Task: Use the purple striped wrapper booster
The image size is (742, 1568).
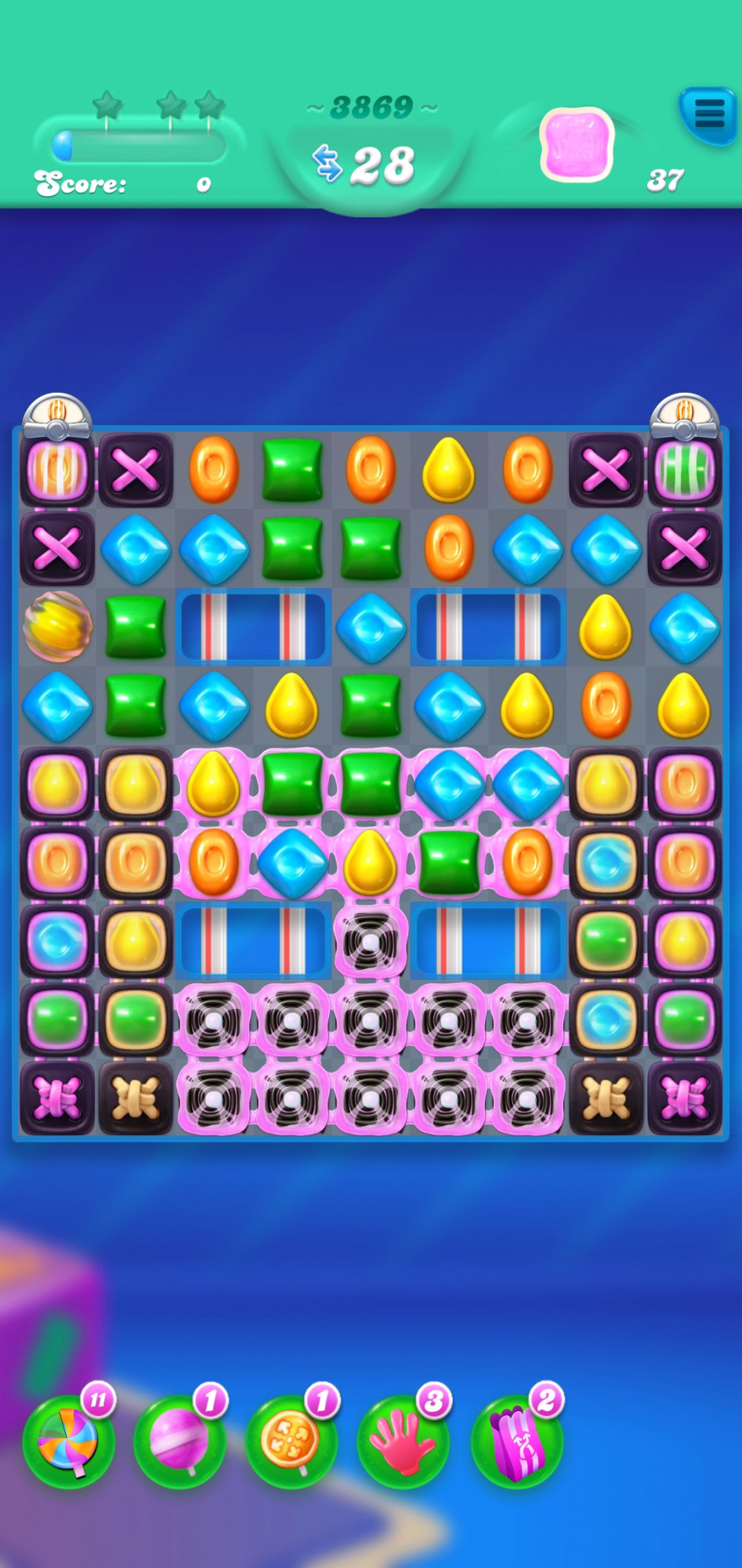Action: tap(516, 1441)
